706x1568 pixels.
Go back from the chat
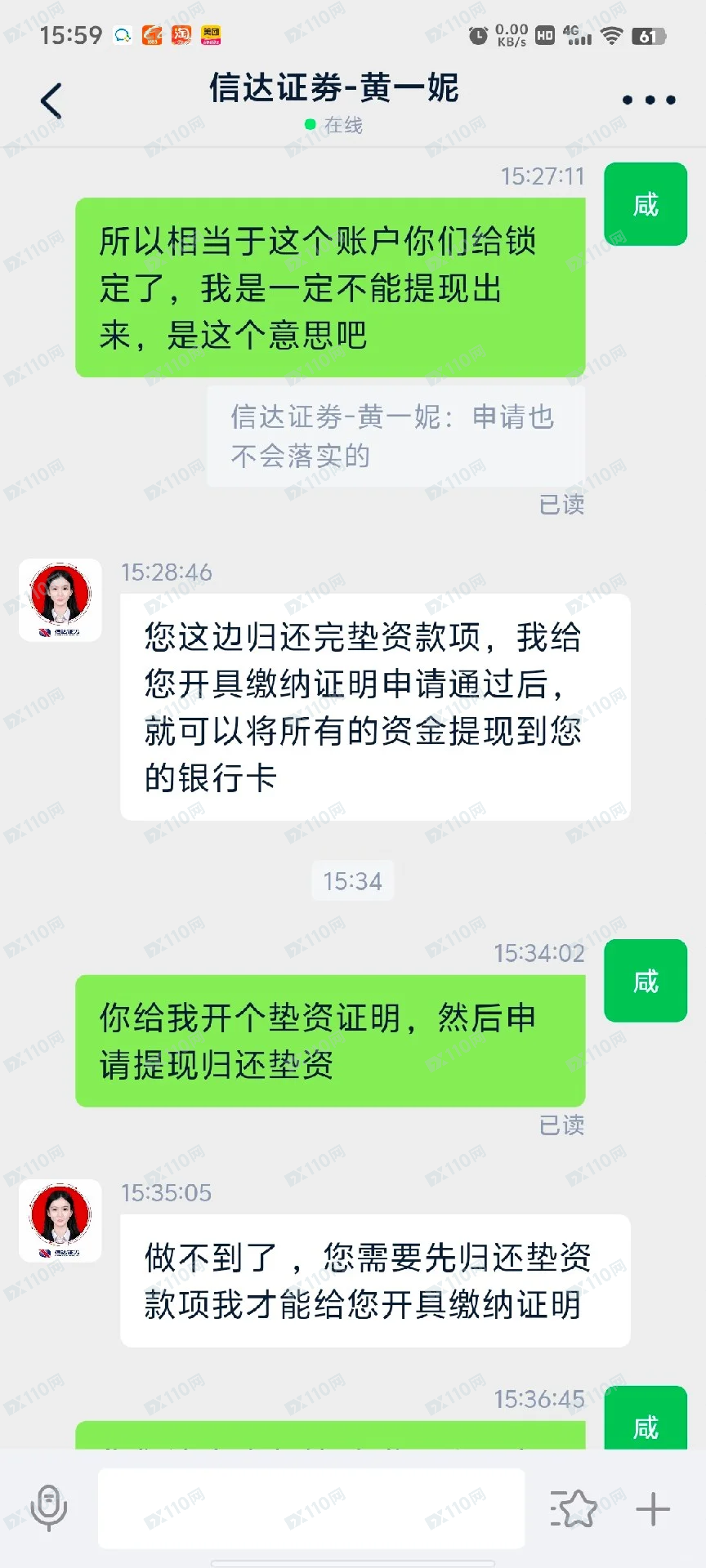click(x=51, y=101)
